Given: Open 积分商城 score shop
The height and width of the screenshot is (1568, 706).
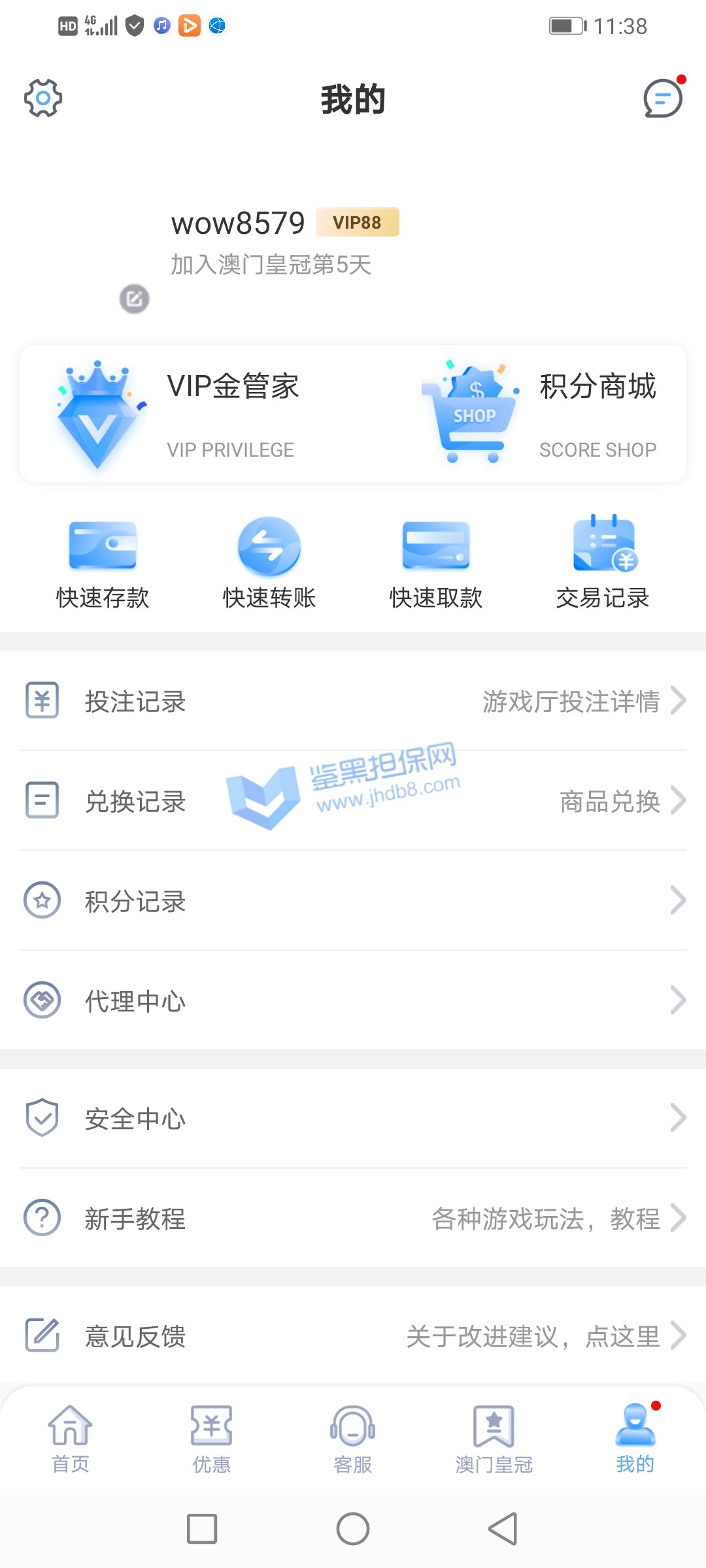Looking at the screenshot, I should 543,414.
